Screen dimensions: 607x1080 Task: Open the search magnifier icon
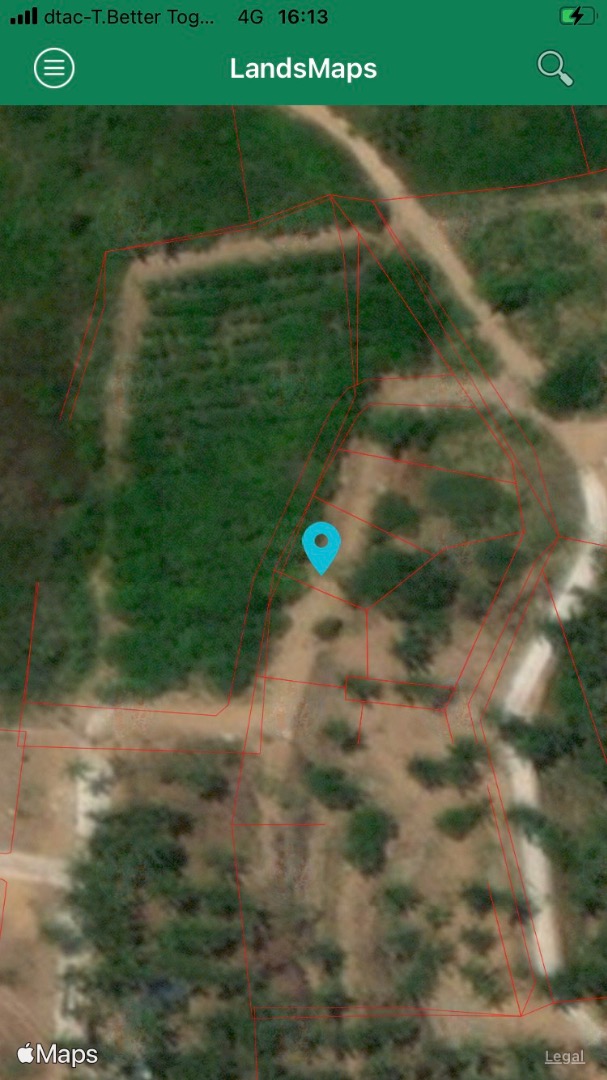pos(555,68)
